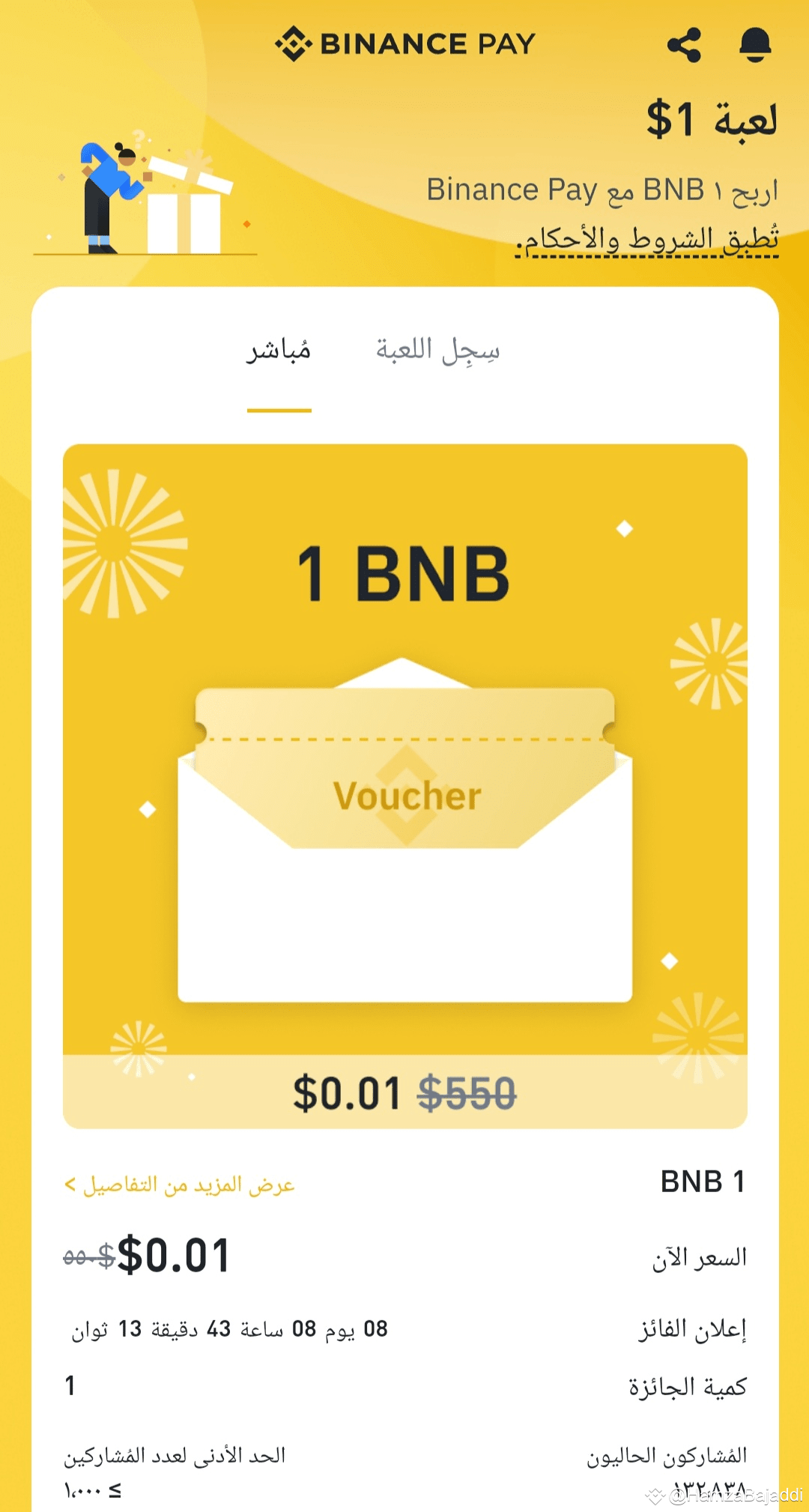Open the 1 BNB voucher card

click(404, 785)
